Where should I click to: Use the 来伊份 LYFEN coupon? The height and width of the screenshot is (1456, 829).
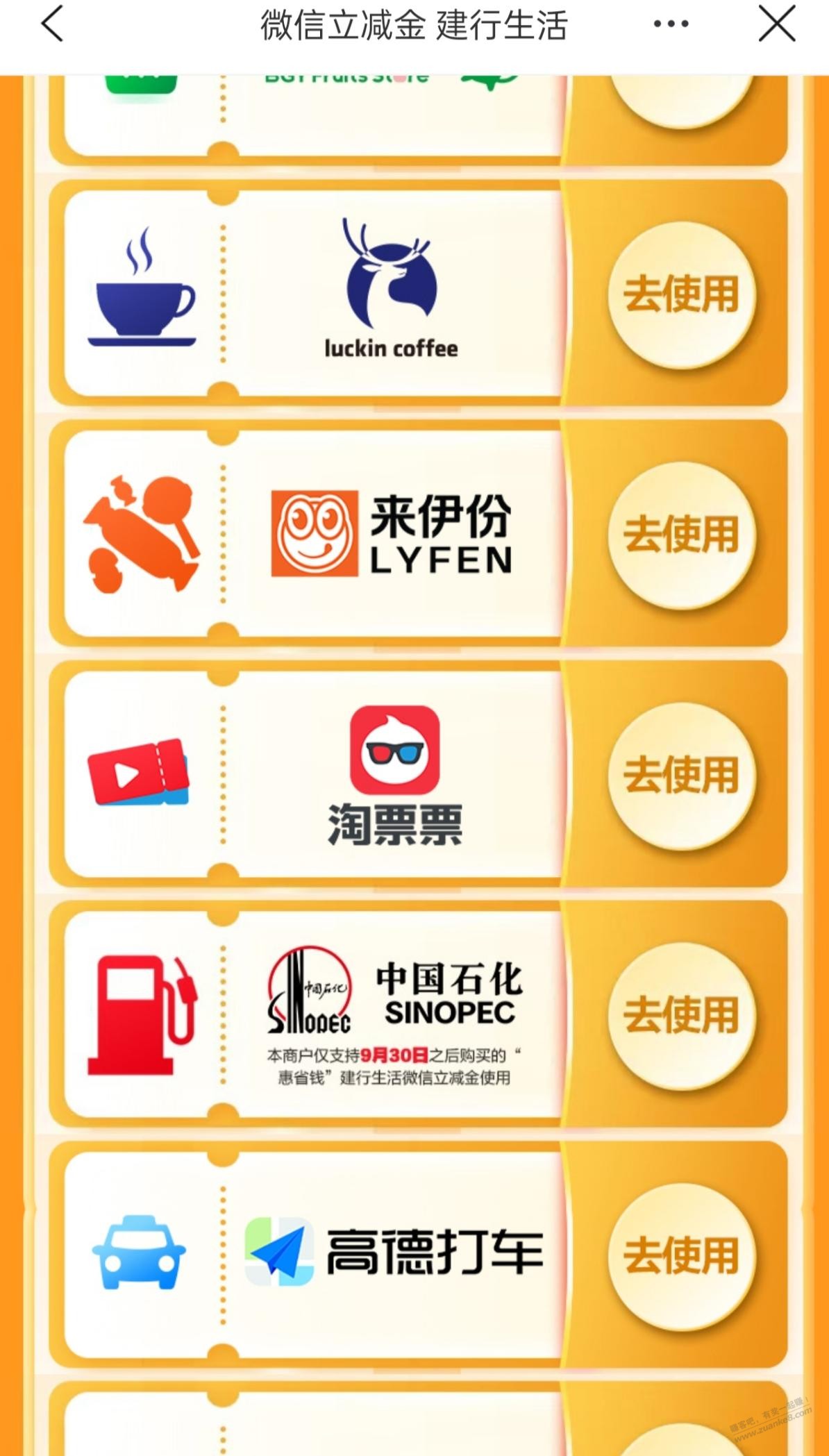pos(681,535)
